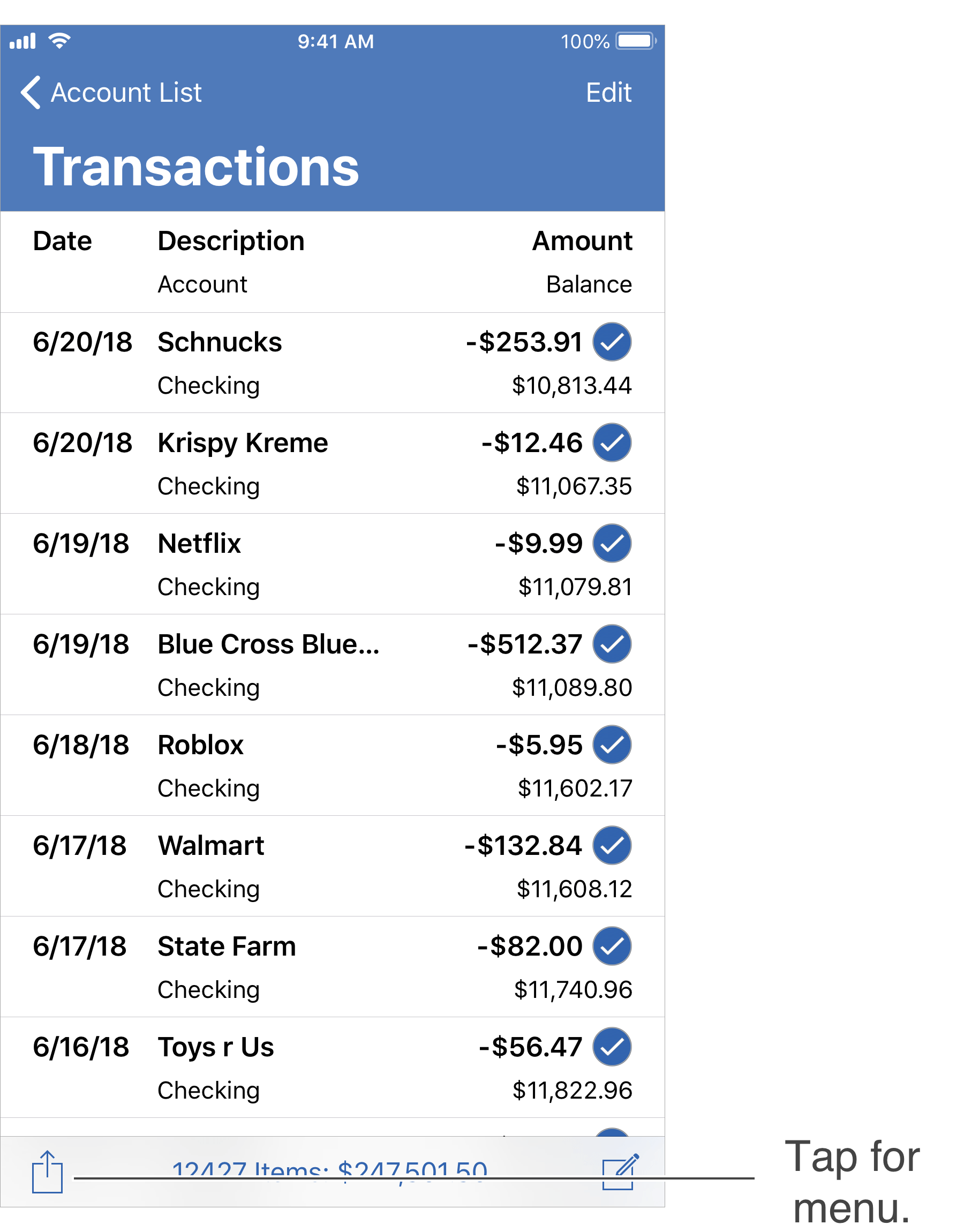Tap the Edit button
Viewport: 964px width, 1232px height.
(608, 93)
